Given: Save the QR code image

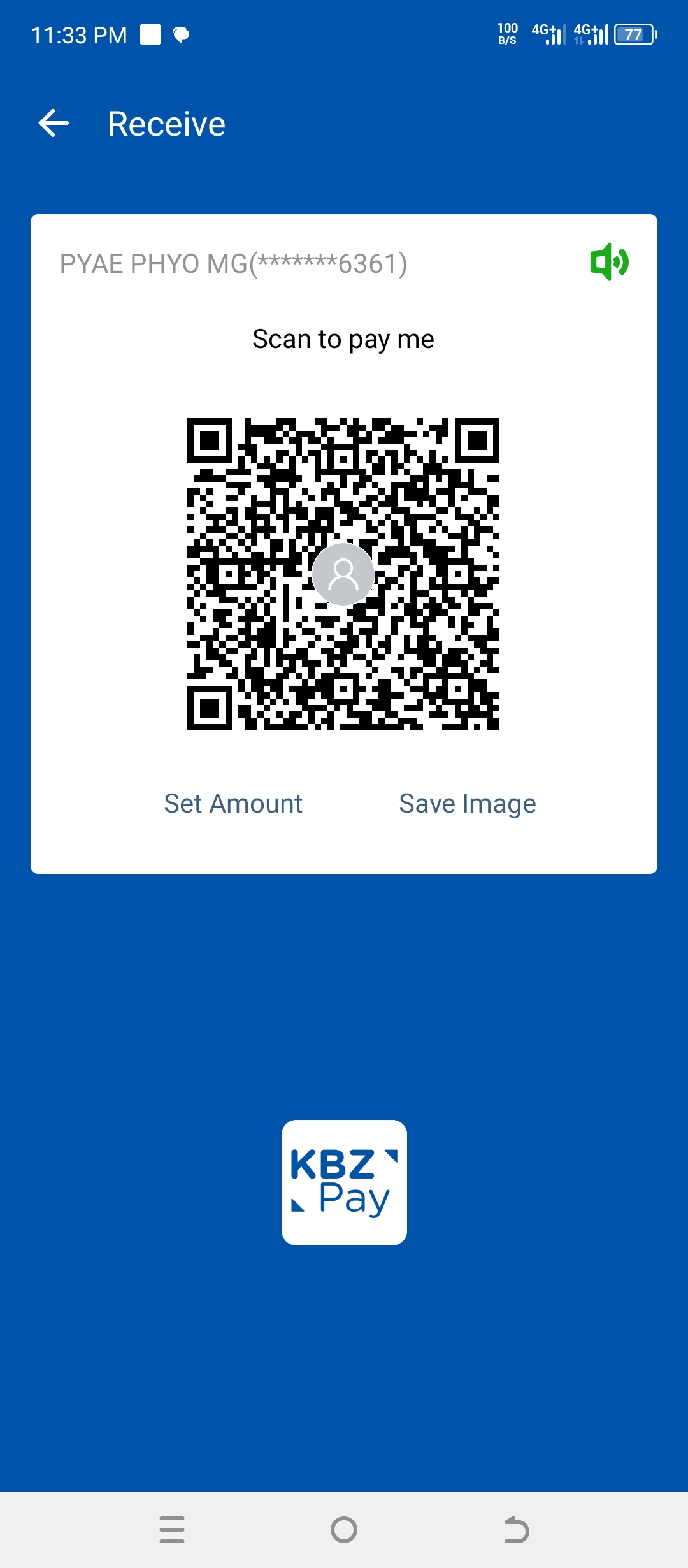Looking at the screenshot, I should 467,804.
